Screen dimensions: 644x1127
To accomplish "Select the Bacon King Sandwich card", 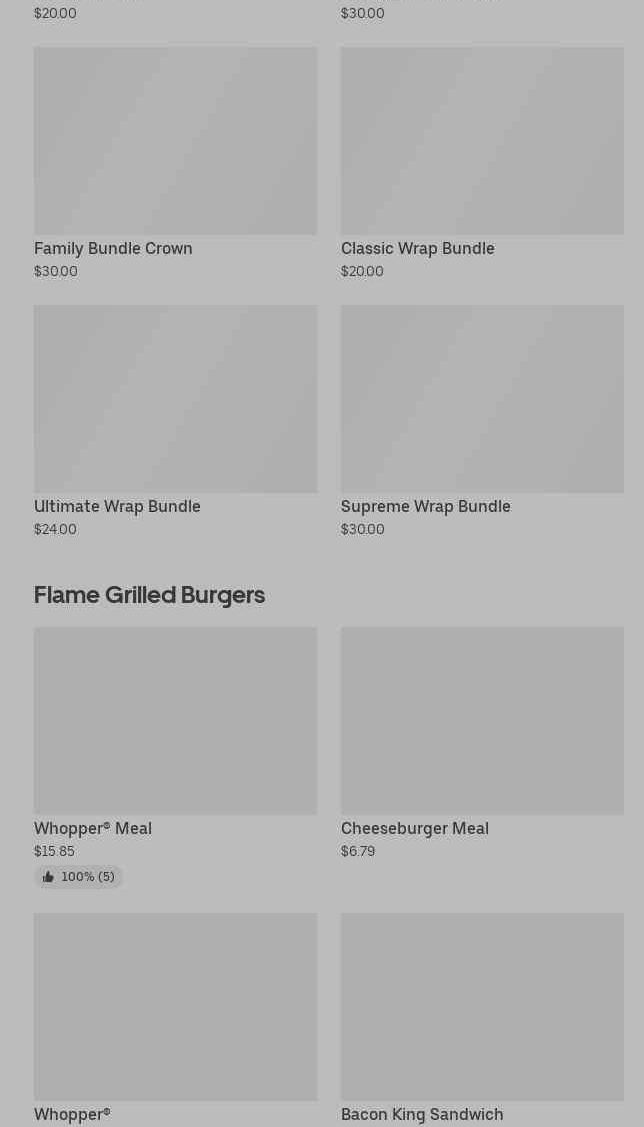I will pos(482,1019).
